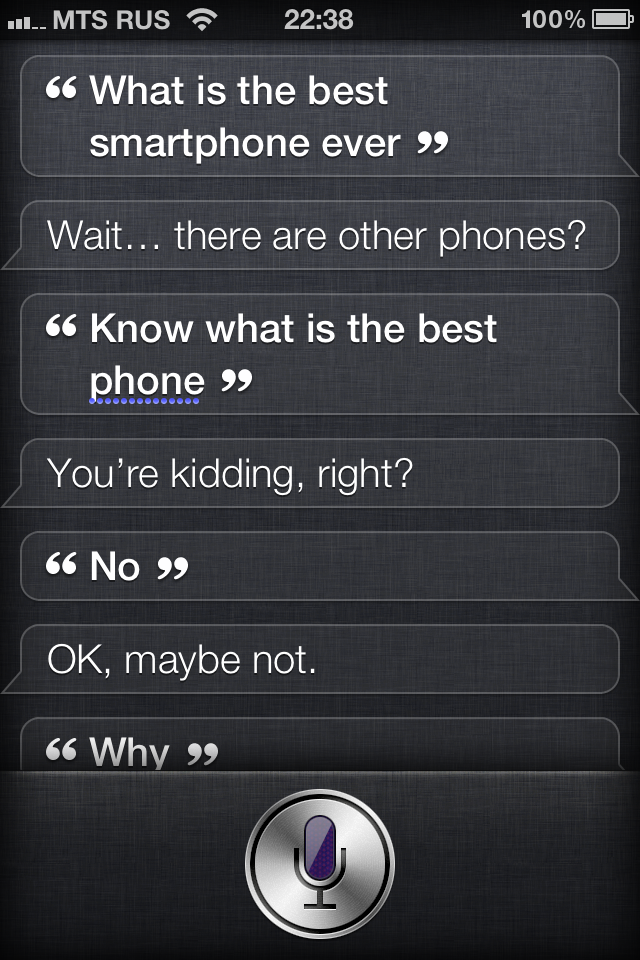Tap the microphone button to speak
Image resolution: width=640 pixels, height=960 pixels.
pyautogui.click(x=320, y=862)
